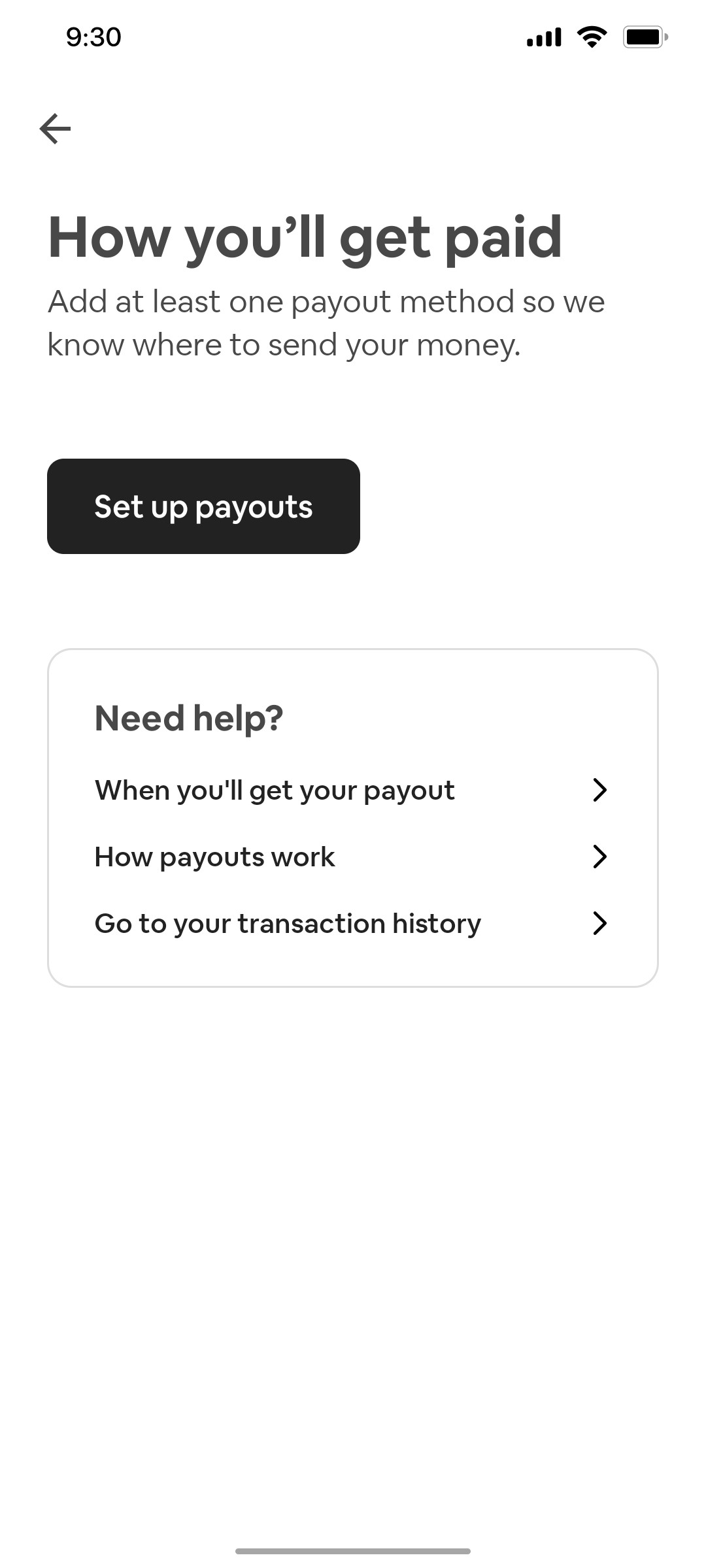Click the Wi-Fi status icon
Viewport: 706px width, 1568px height.
(592, 37)
